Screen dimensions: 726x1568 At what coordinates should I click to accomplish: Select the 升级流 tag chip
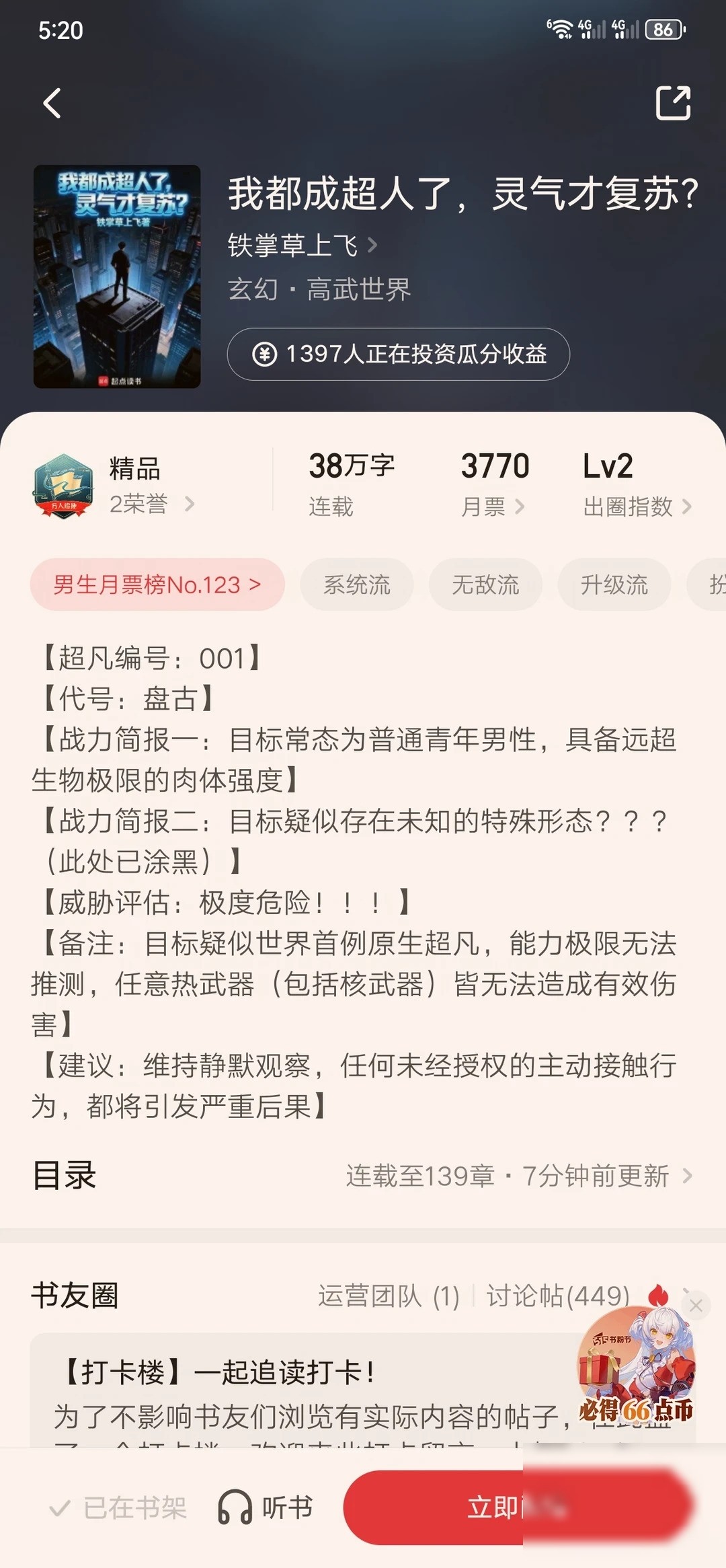click(614, 585)
